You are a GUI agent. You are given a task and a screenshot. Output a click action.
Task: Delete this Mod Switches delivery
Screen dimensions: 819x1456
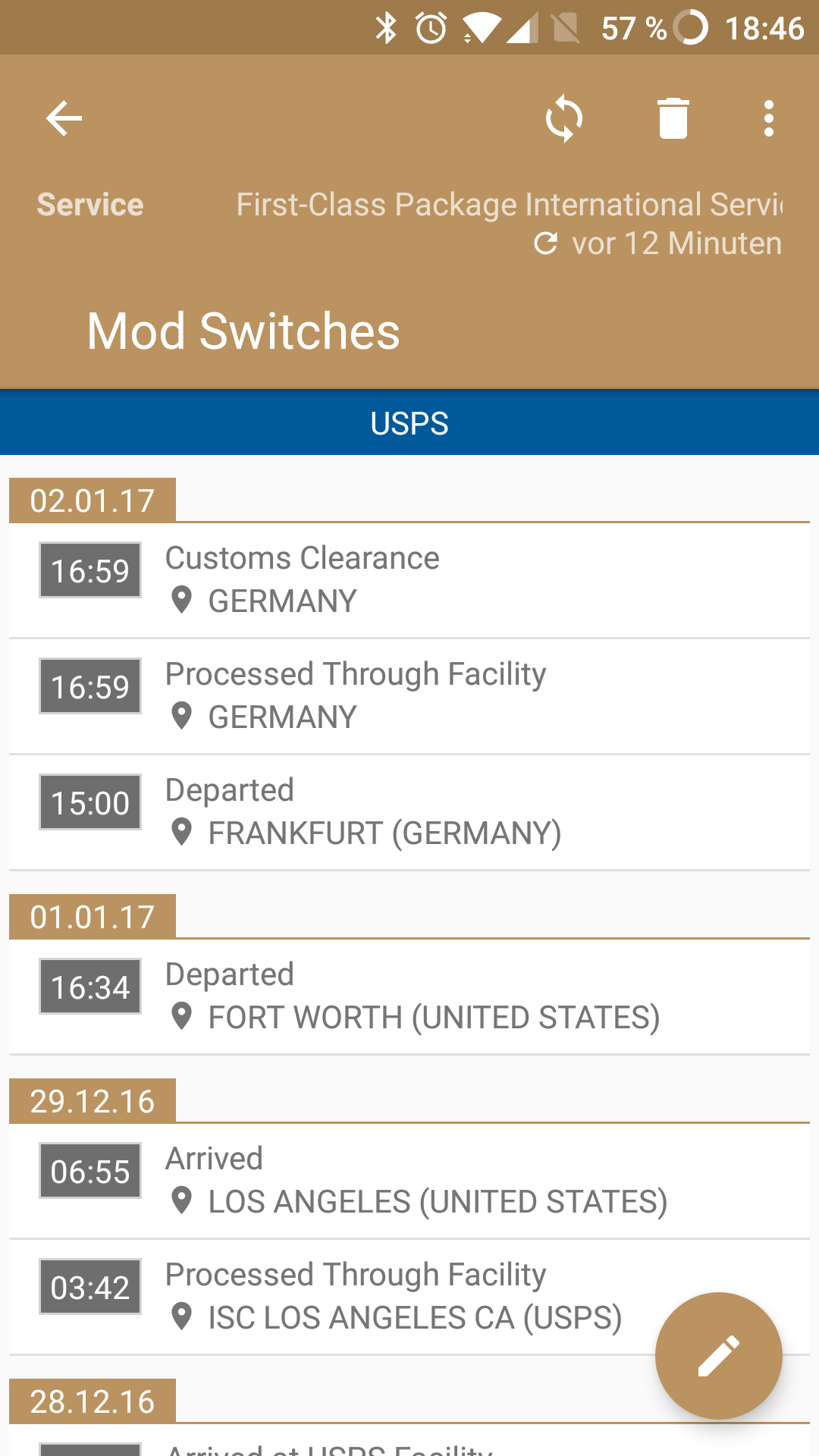673,118
